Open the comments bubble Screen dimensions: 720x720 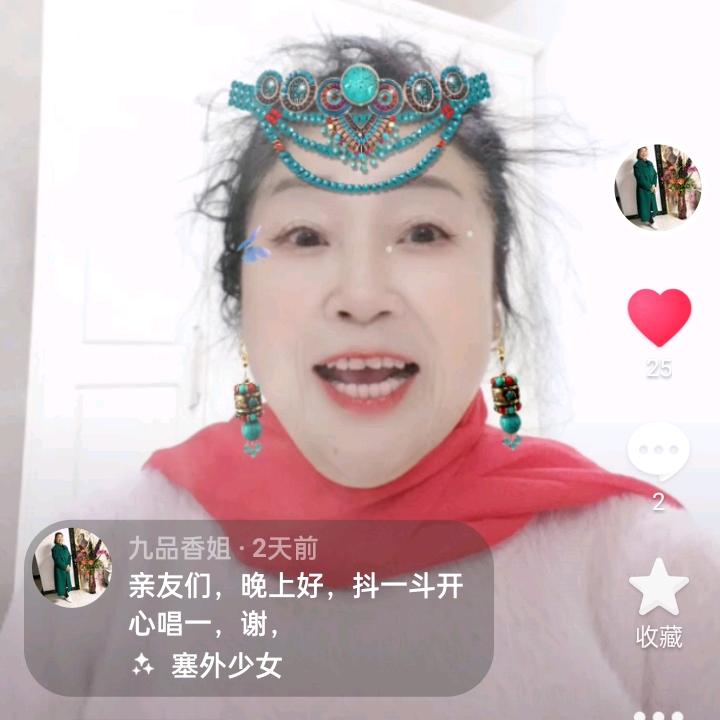tap(658, 452)
